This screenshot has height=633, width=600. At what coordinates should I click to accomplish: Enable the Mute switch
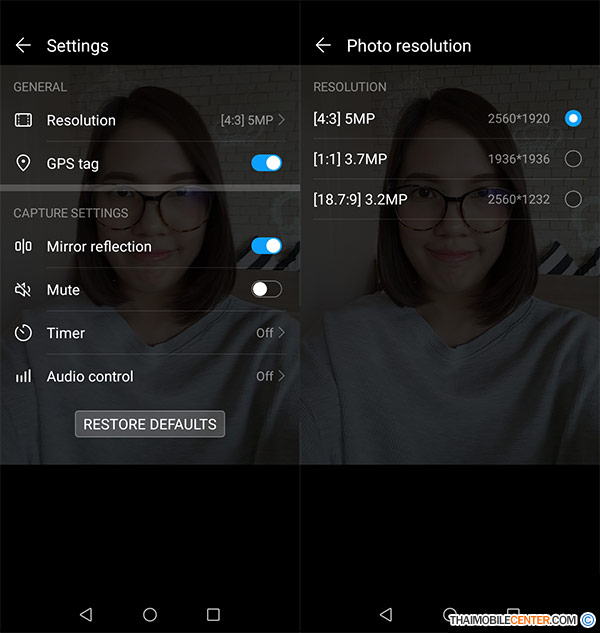[x=266, y=289]
